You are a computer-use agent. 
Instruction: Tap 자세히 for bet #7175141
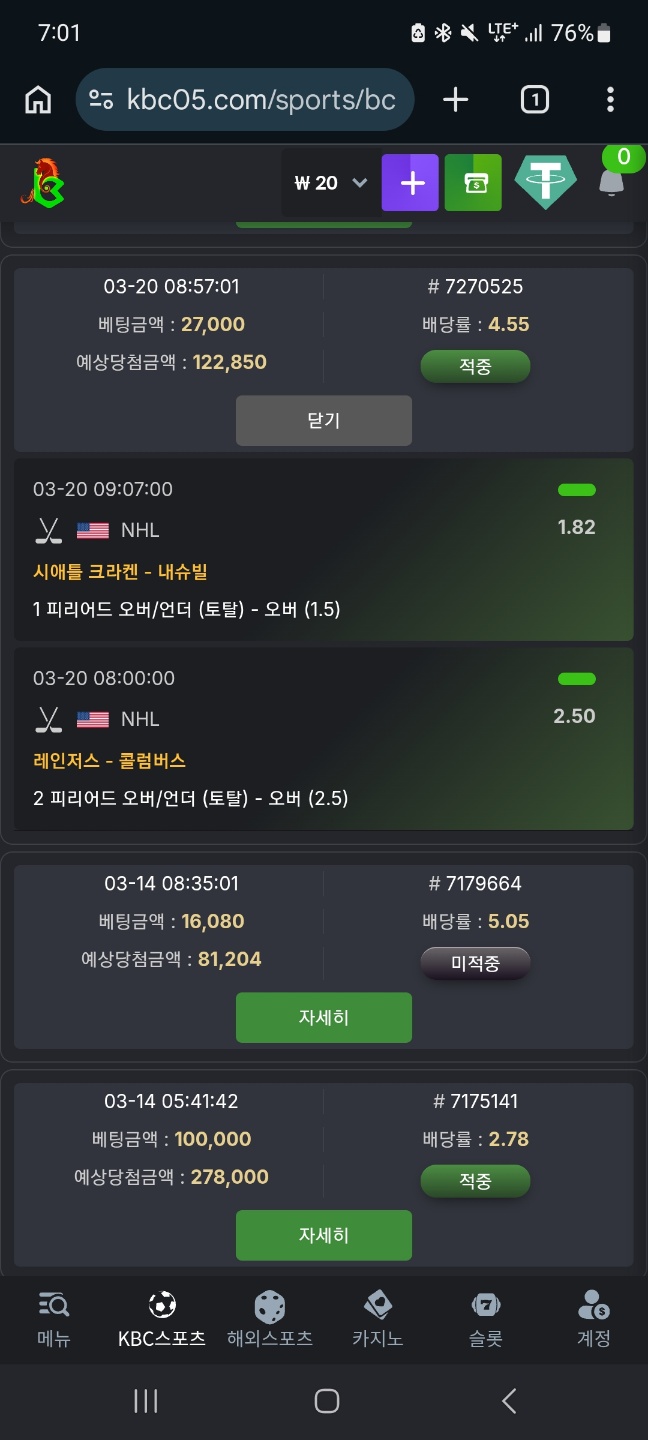pos(323,1235)
